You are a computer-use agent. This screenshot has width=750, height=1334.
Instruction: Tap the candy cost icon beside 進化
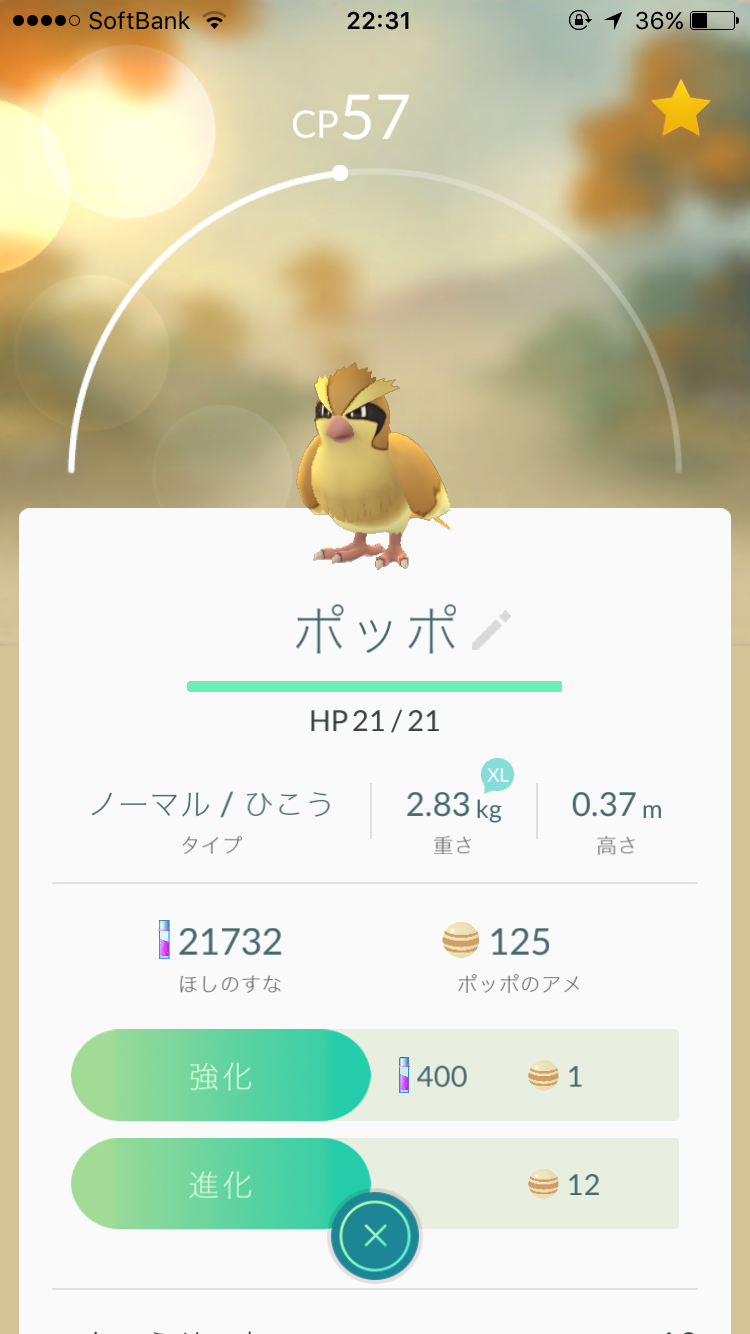(x=541, y=1185)
